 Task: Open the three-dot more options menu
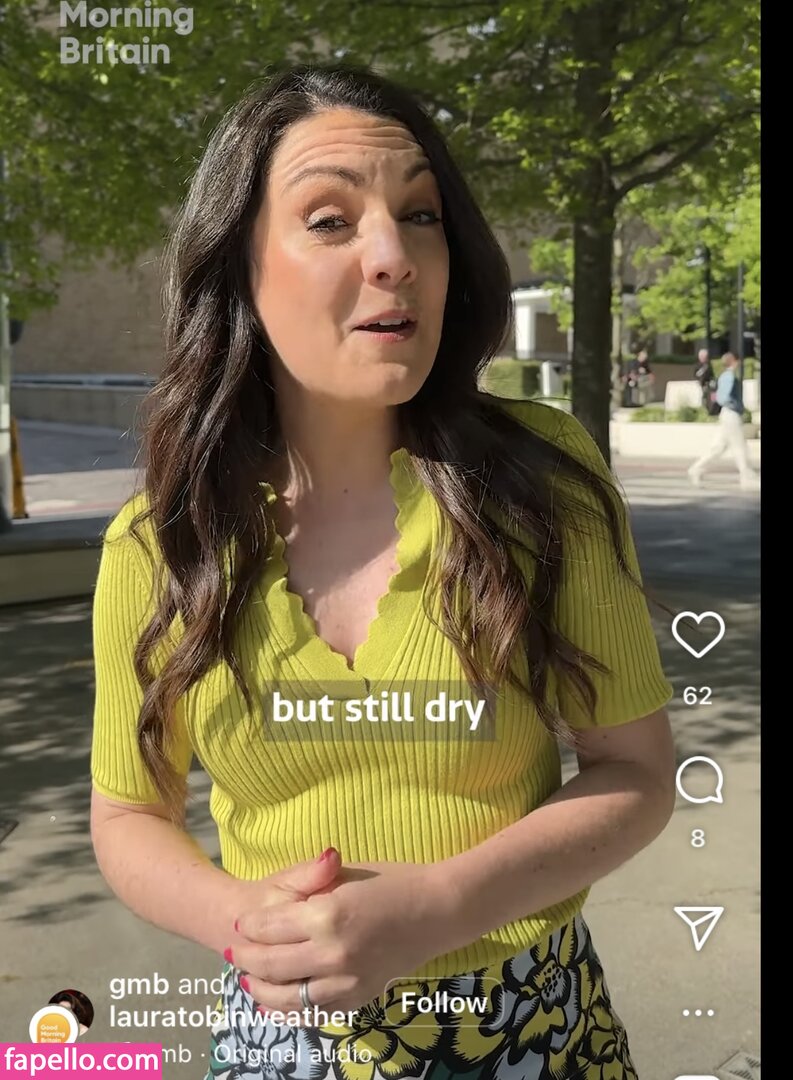coord(698,1013)
